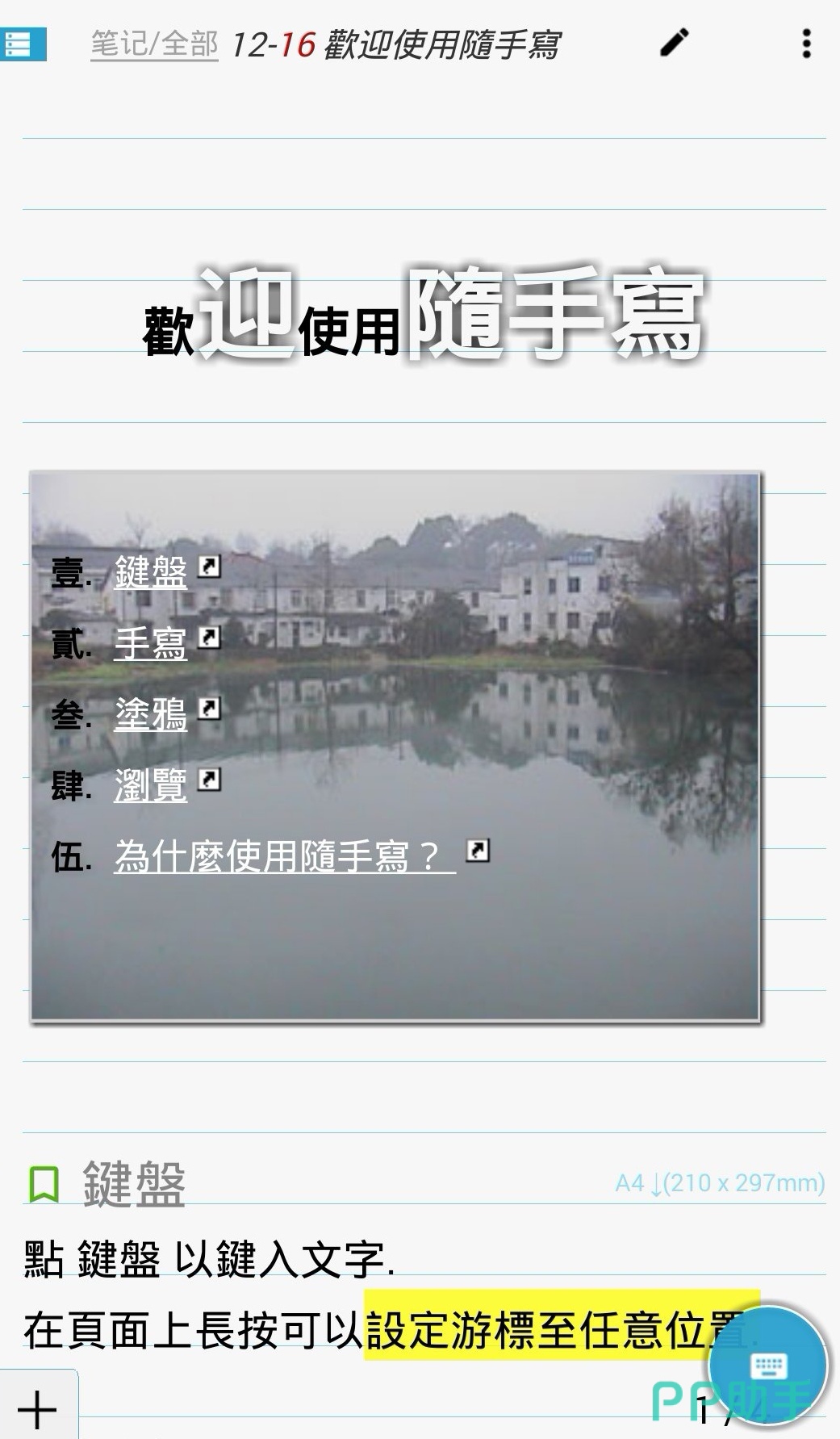Open the 笔记/全部 breadcrumb link
The width and height of the screenshot is (840, 1439).
[154, 44]
